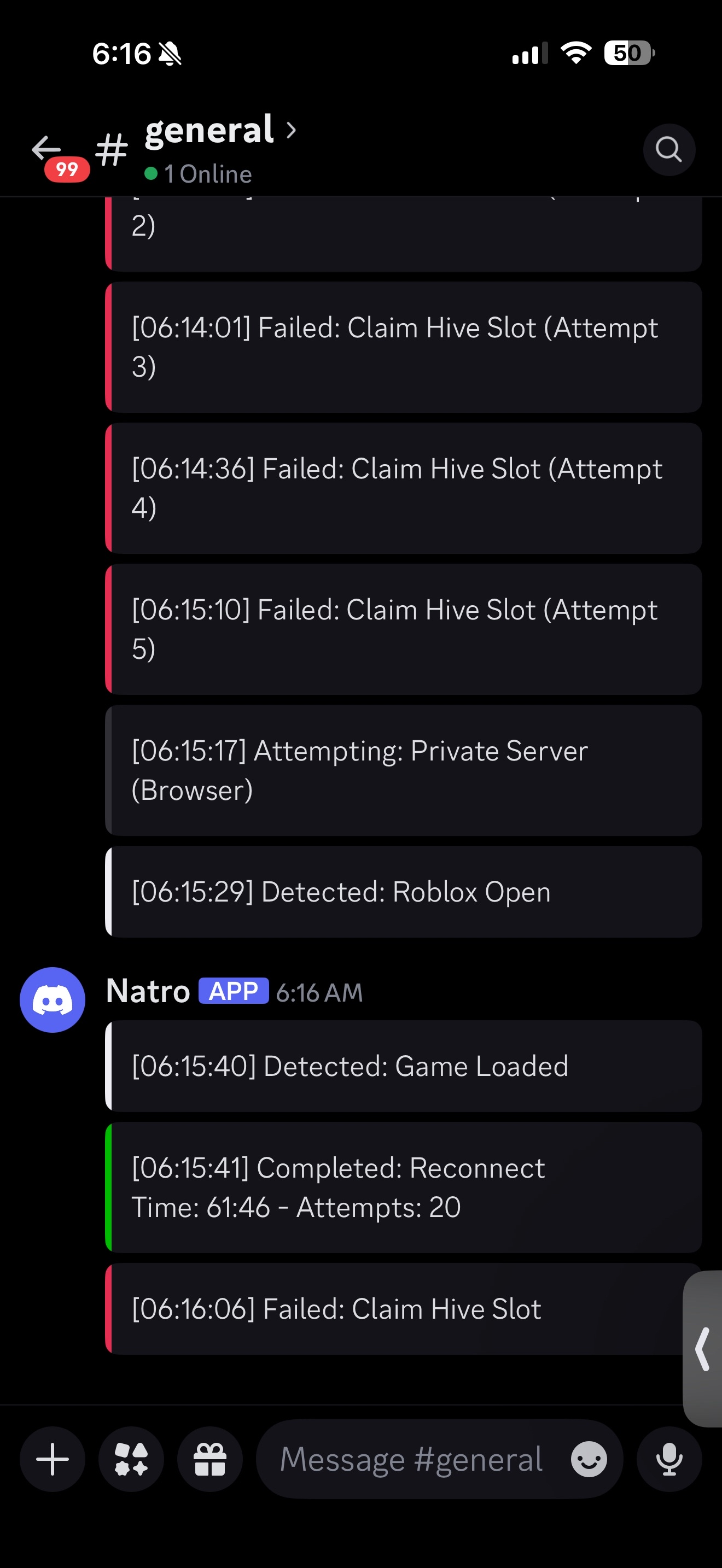This screenshot has height=1568, width=722.
Task: Open the emoji picker
Action: (588, 1459)
